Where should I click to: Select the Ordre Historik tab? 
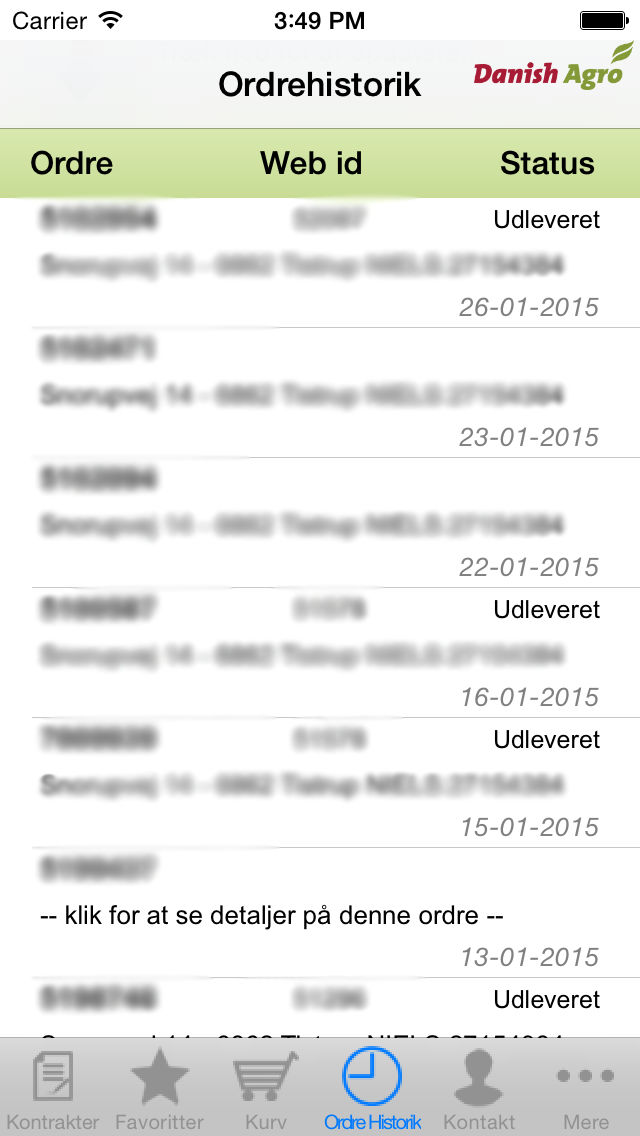373,1087
